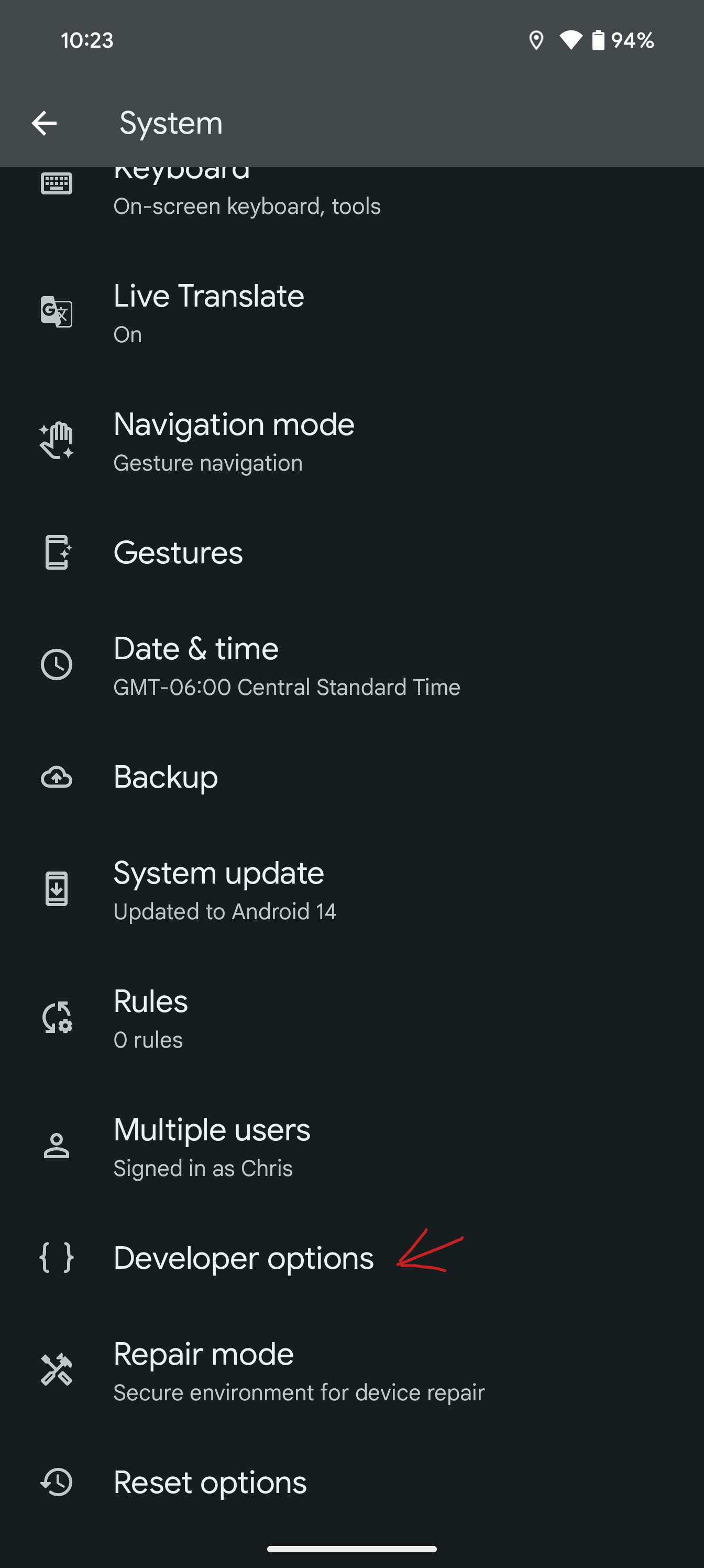Check the System update row
Viewport: 704px width, 1568px height.
coord(225,890)
